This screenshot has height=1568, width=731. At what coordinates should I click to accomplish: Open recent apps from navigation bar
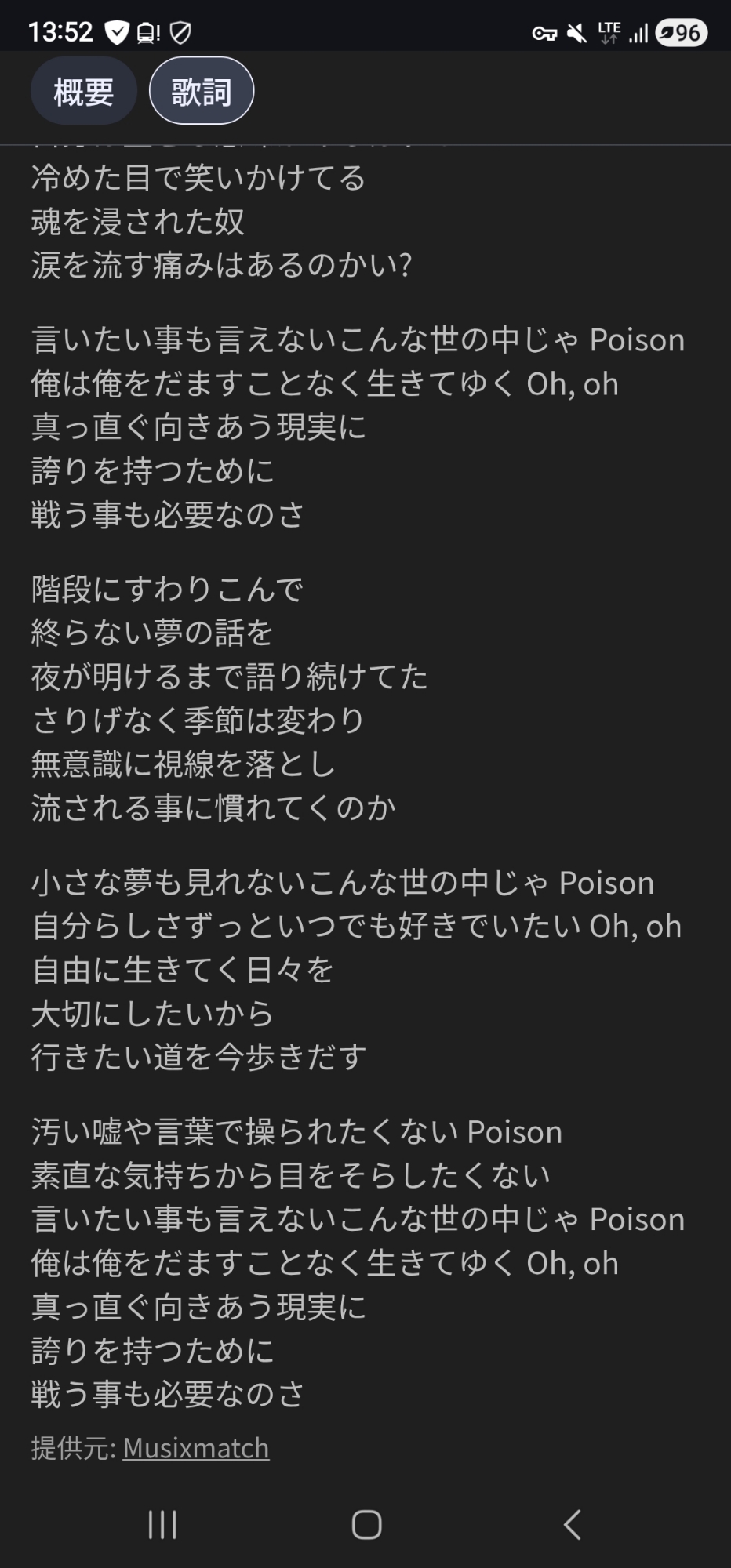162,1524
